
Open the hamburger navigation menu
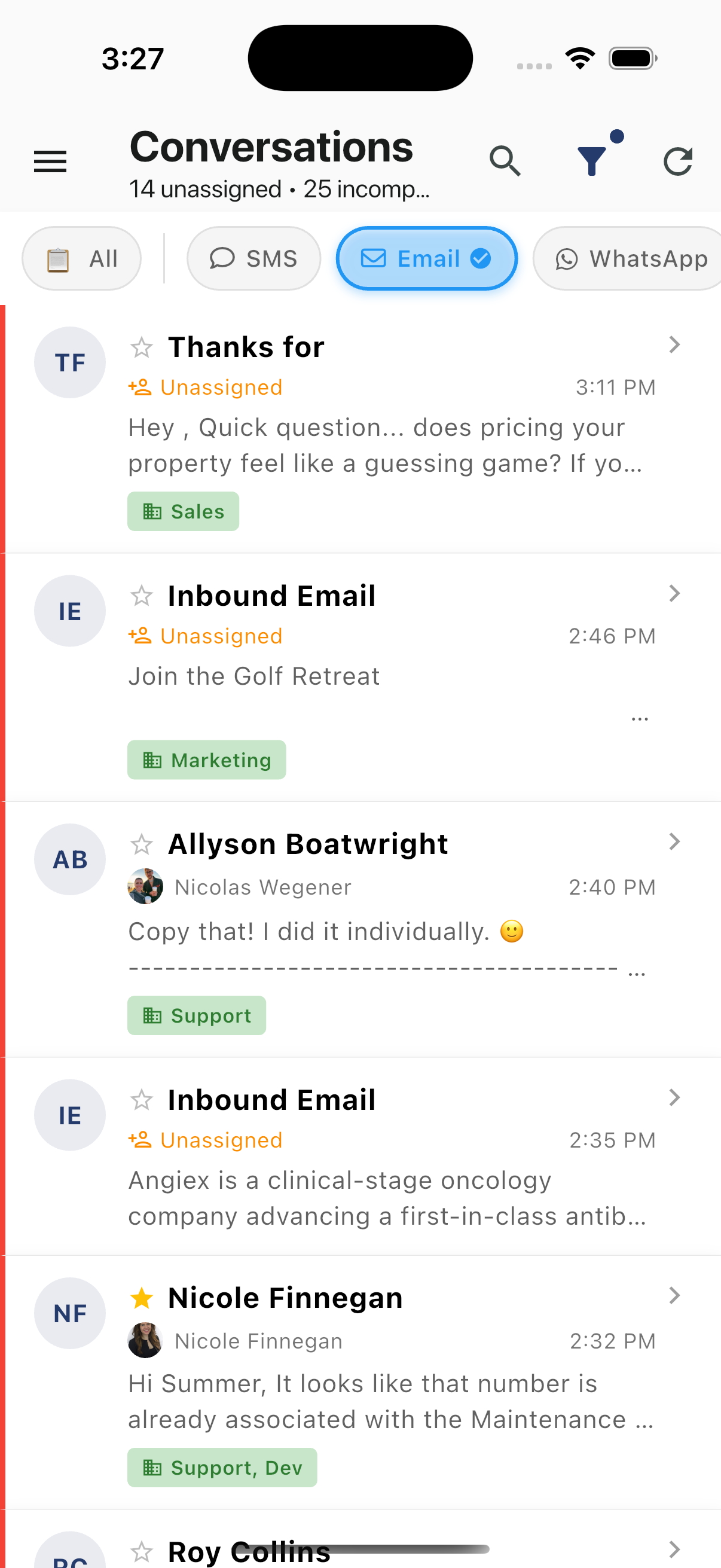(50, 161)
